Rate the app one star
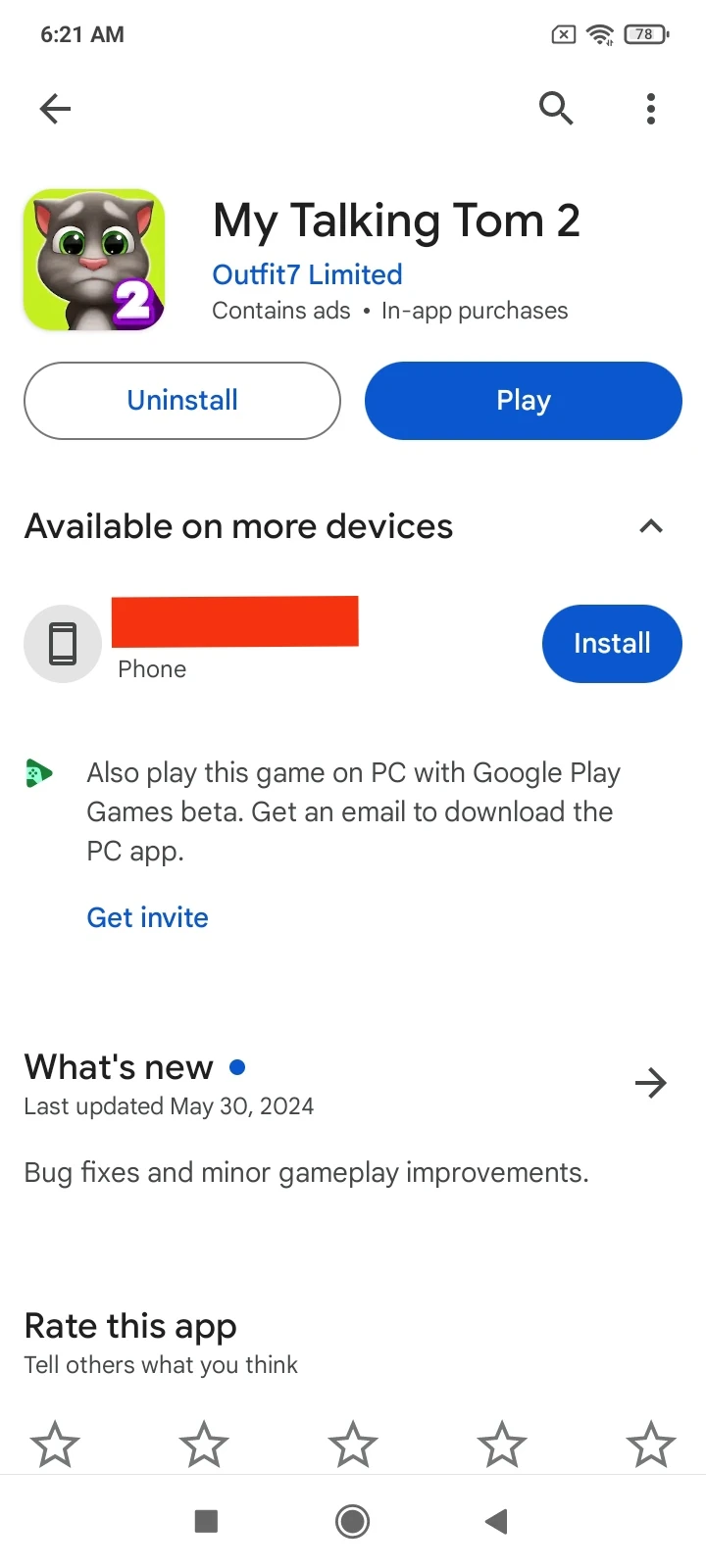 tap(55, 1445)
